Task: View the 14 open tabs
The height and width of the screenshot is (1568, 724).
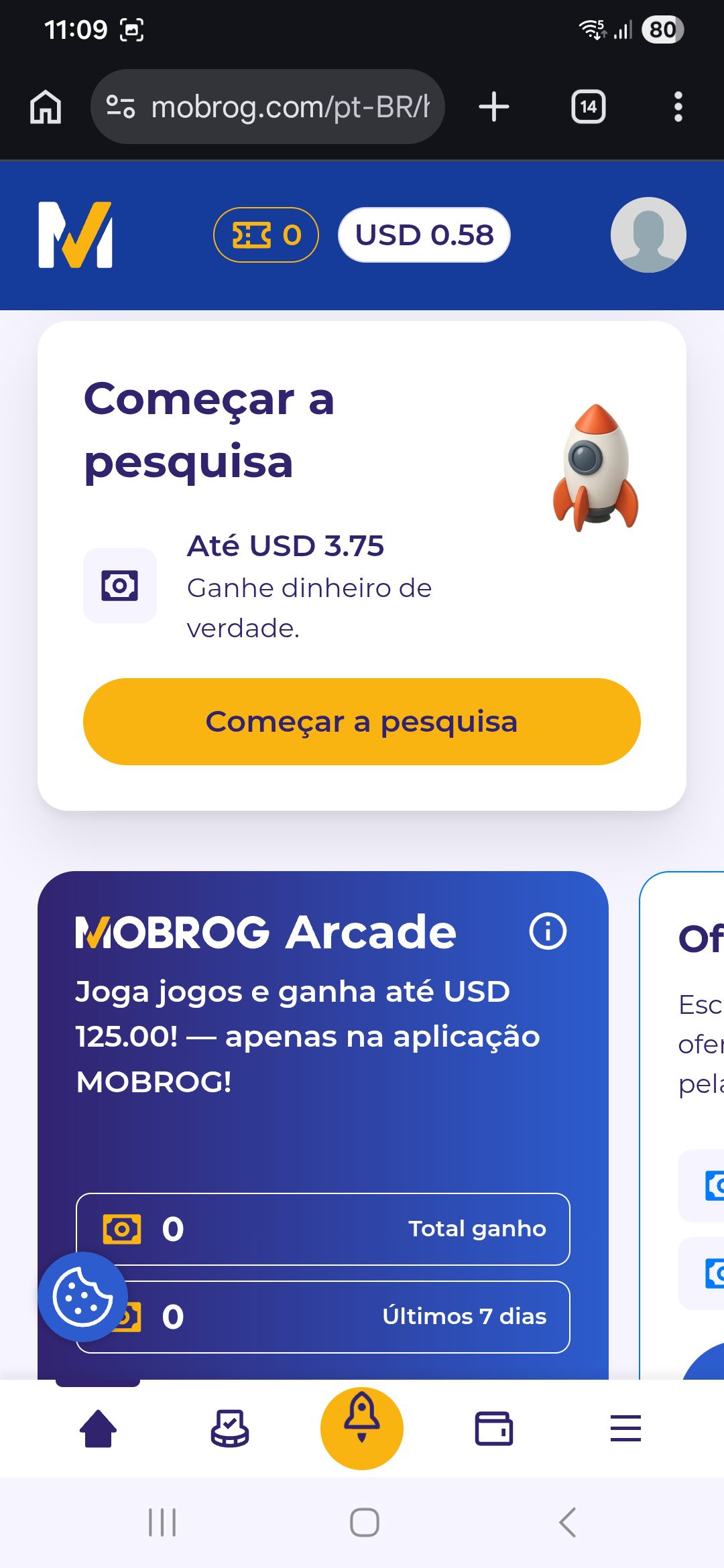Action: coord(588,107)
